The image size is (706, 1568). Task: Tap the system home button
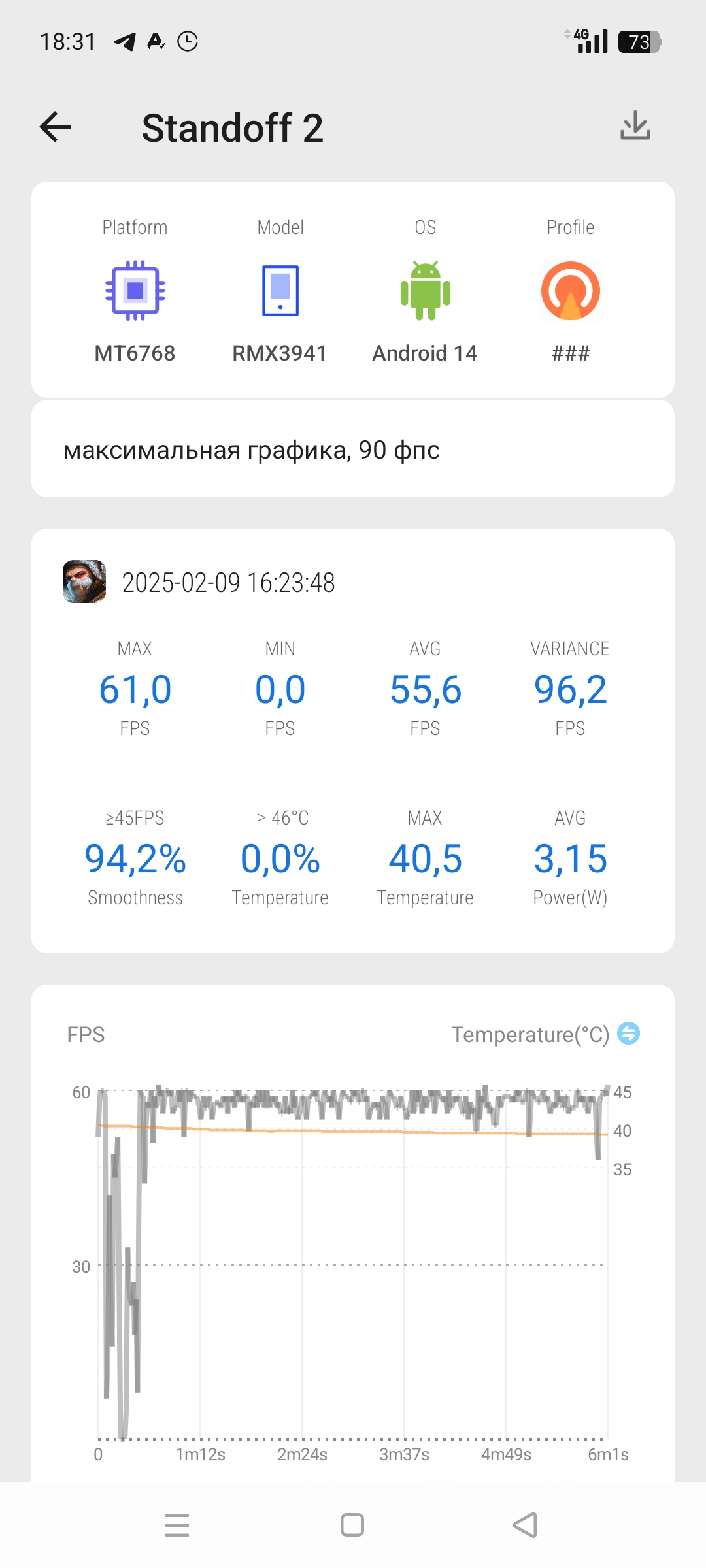click(x=352, y=1526)
